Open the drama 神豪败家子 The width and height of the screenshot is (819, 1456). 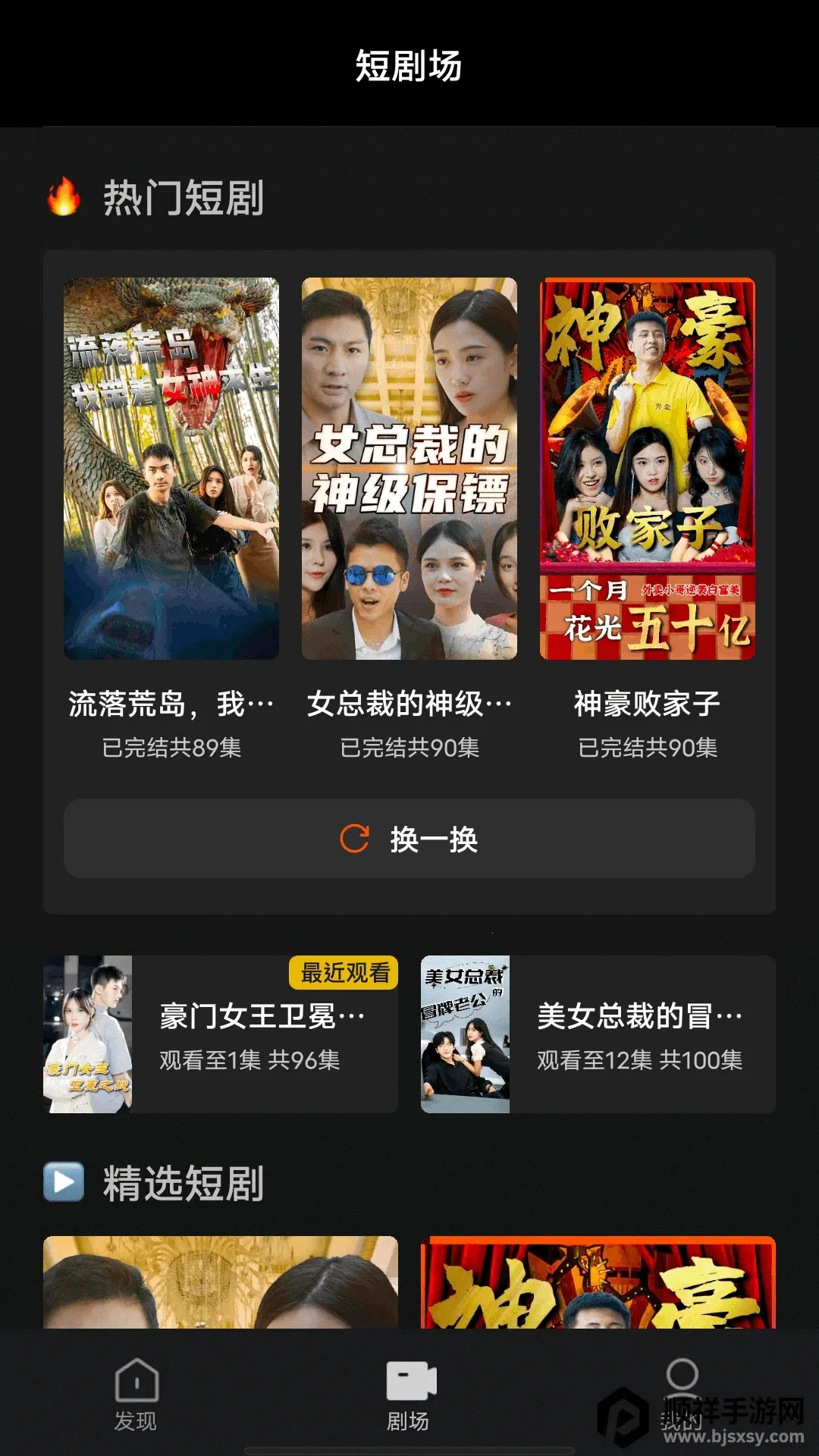tap(647, 469)
